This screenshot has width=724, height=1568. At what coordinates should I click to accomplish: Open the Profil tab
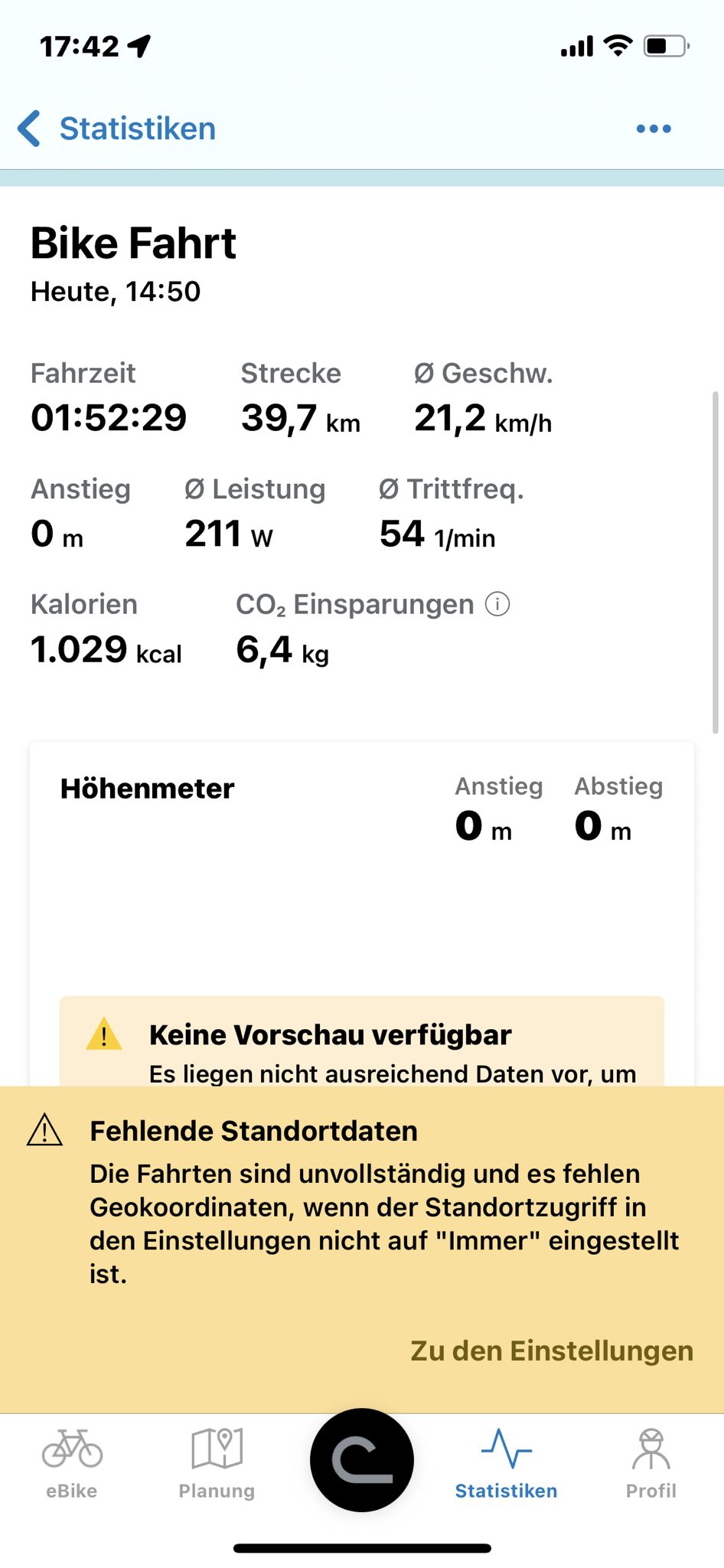[x=651, y=1464]
